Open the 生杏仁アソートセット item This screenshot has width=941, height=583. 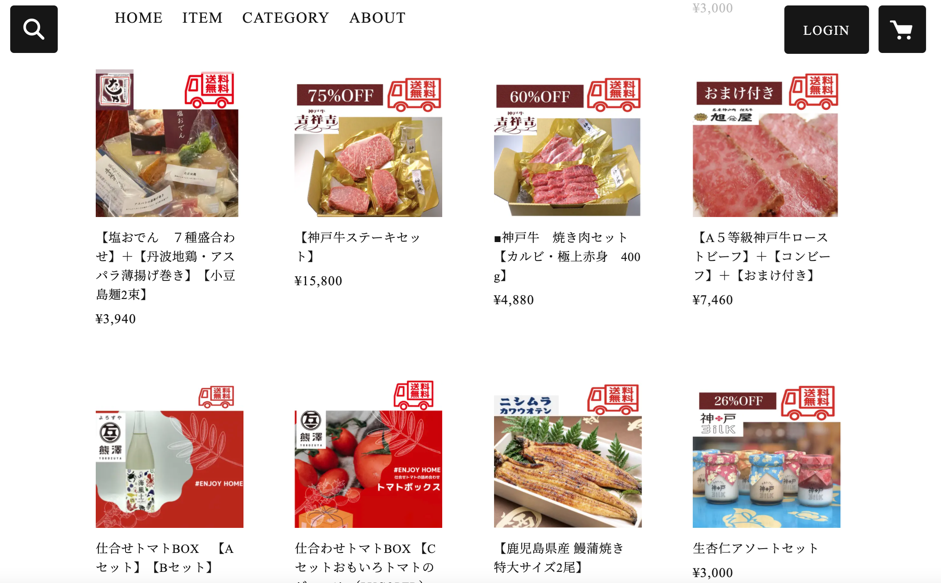coord(765,458)
